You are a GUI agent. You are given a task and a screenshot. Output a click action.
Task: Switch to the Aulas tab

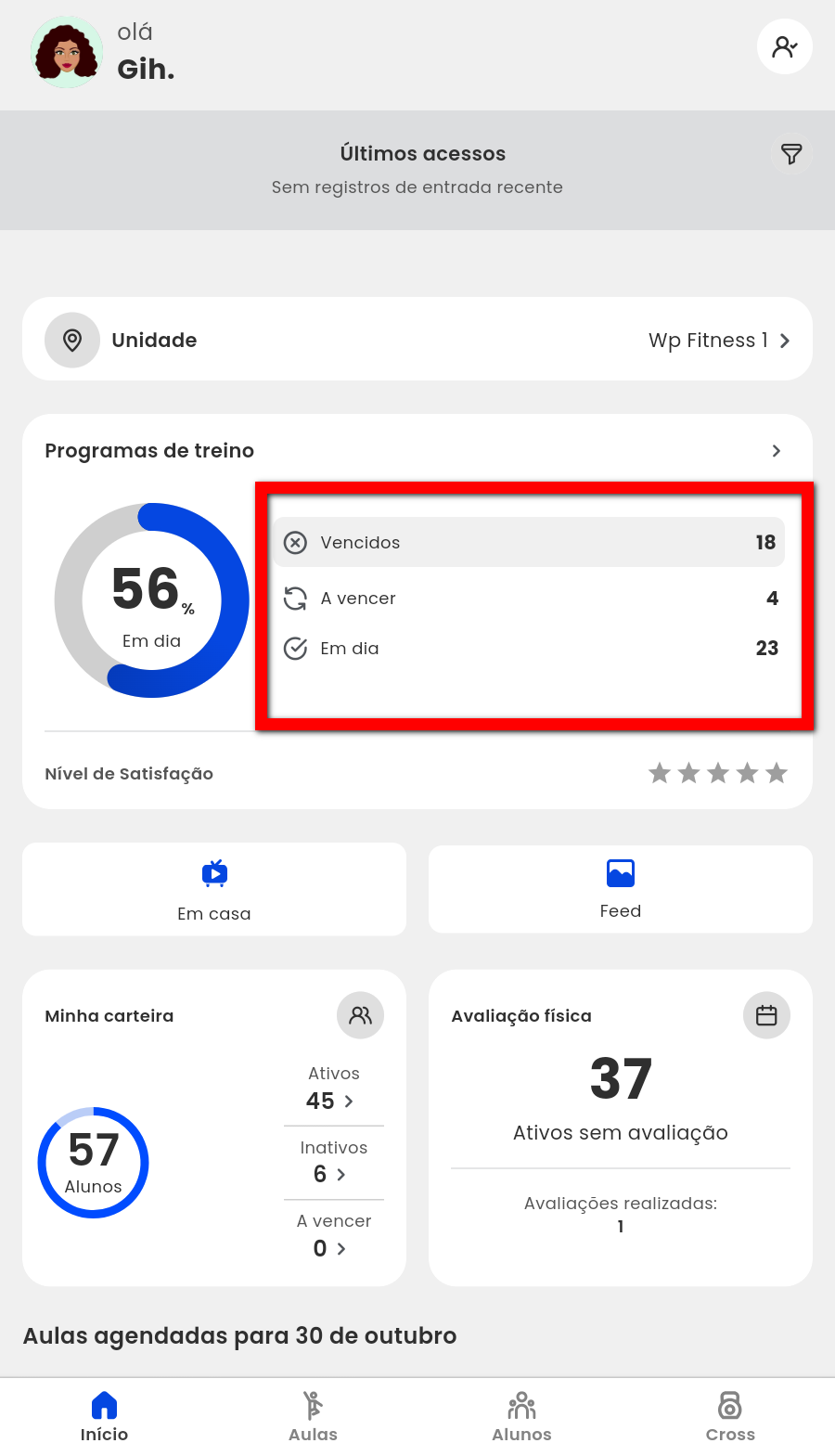pyautogui.click(x=313, y=1417)
